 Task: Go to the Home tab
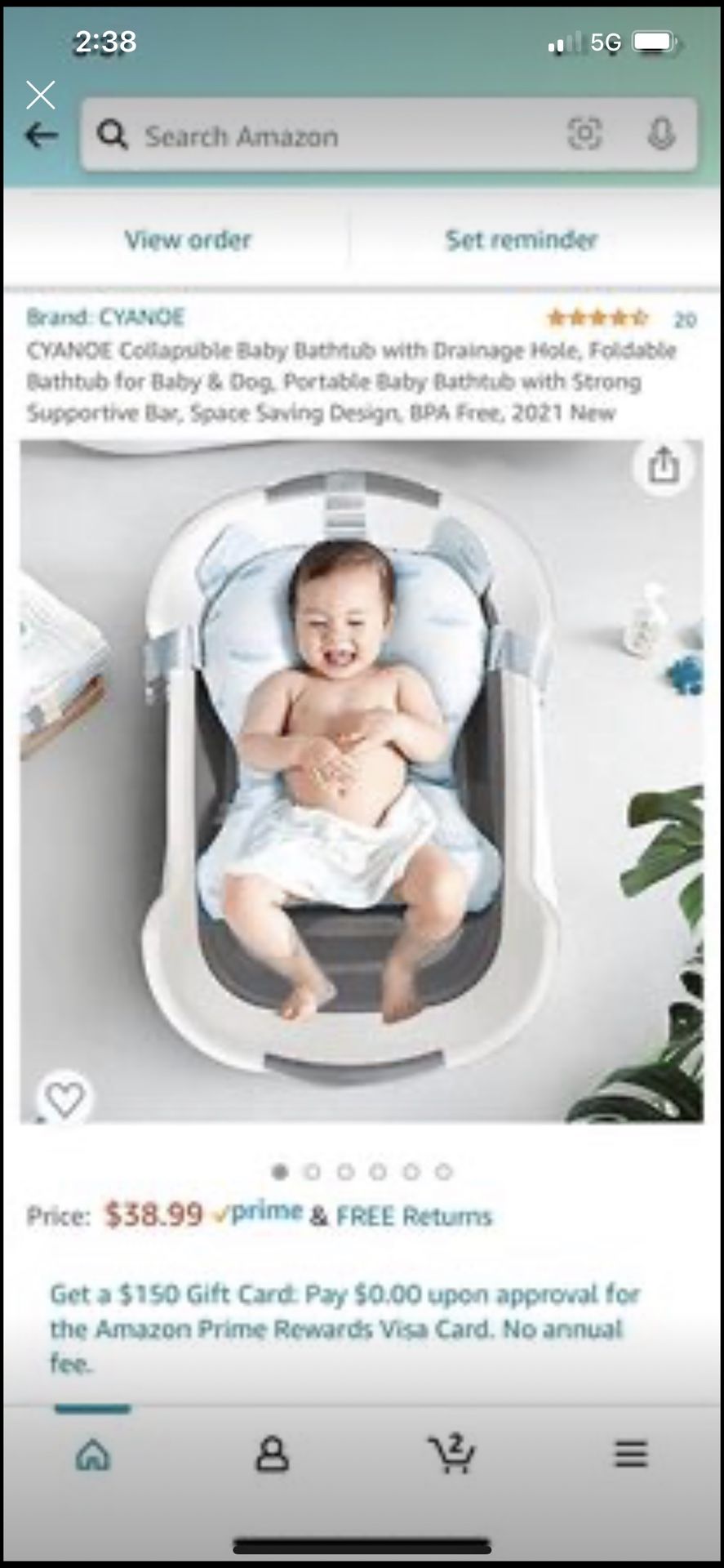point(92,1454)
